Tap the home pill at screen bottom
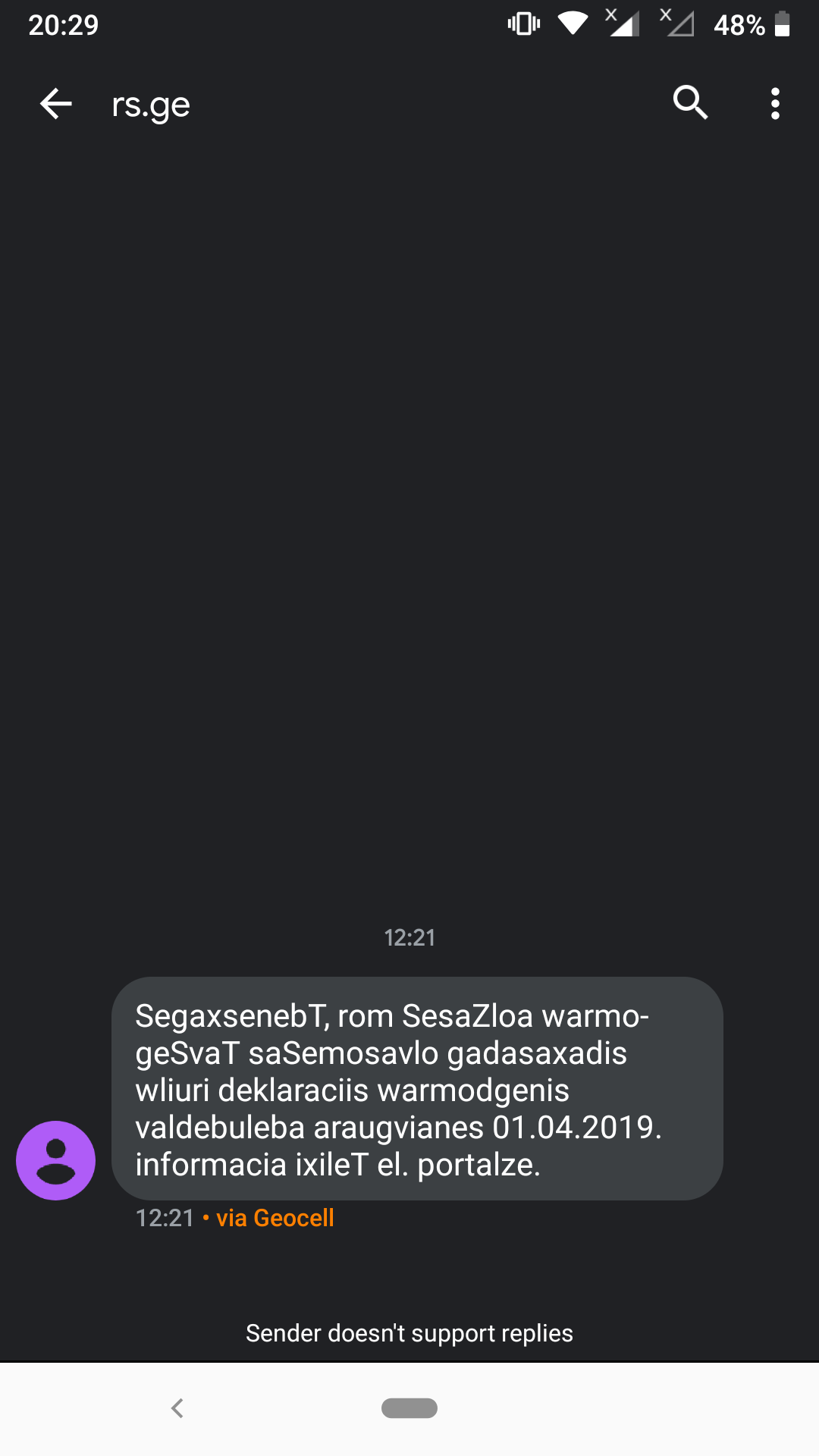This screenshot has height=1456, width=819. [x=409, y=1408]
